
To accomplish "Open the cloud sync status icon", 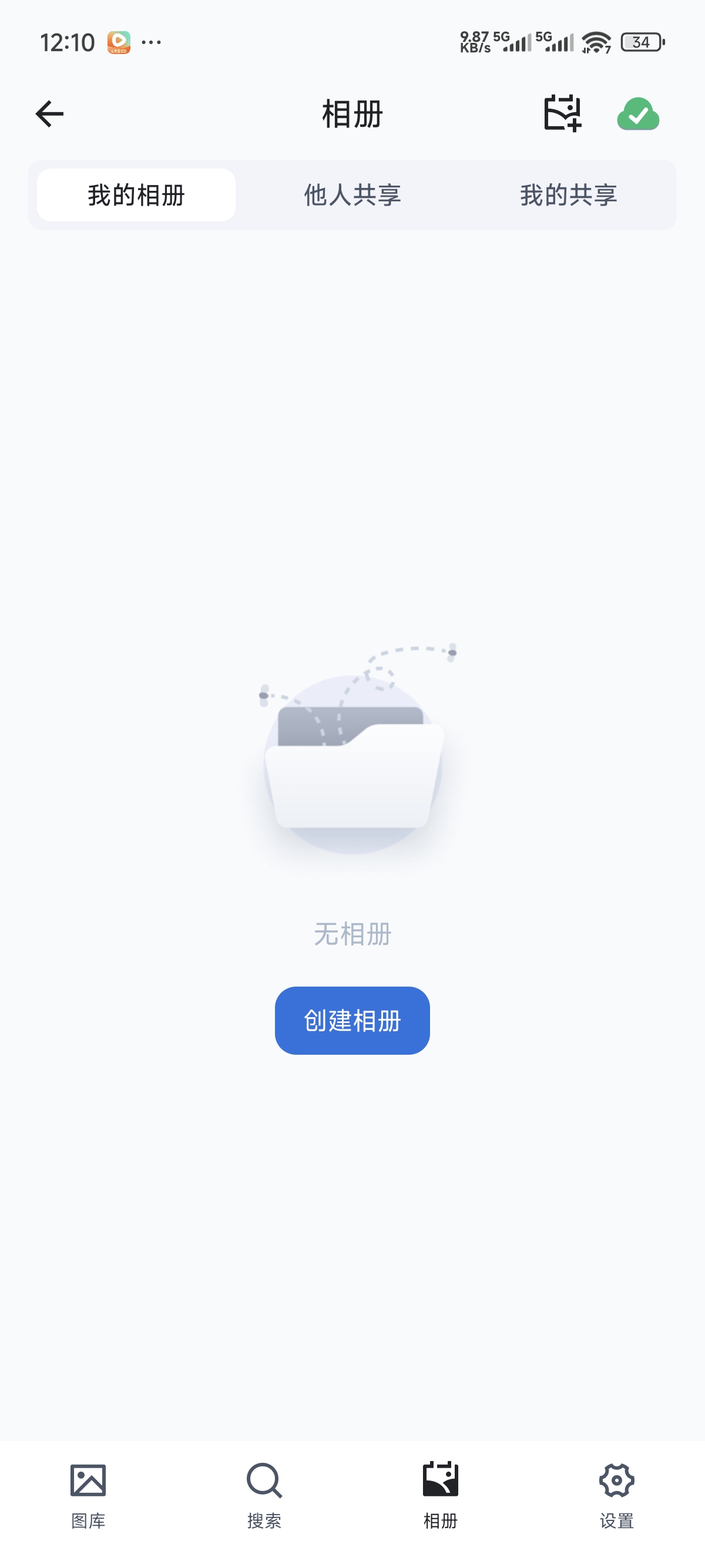I will 637,114.
